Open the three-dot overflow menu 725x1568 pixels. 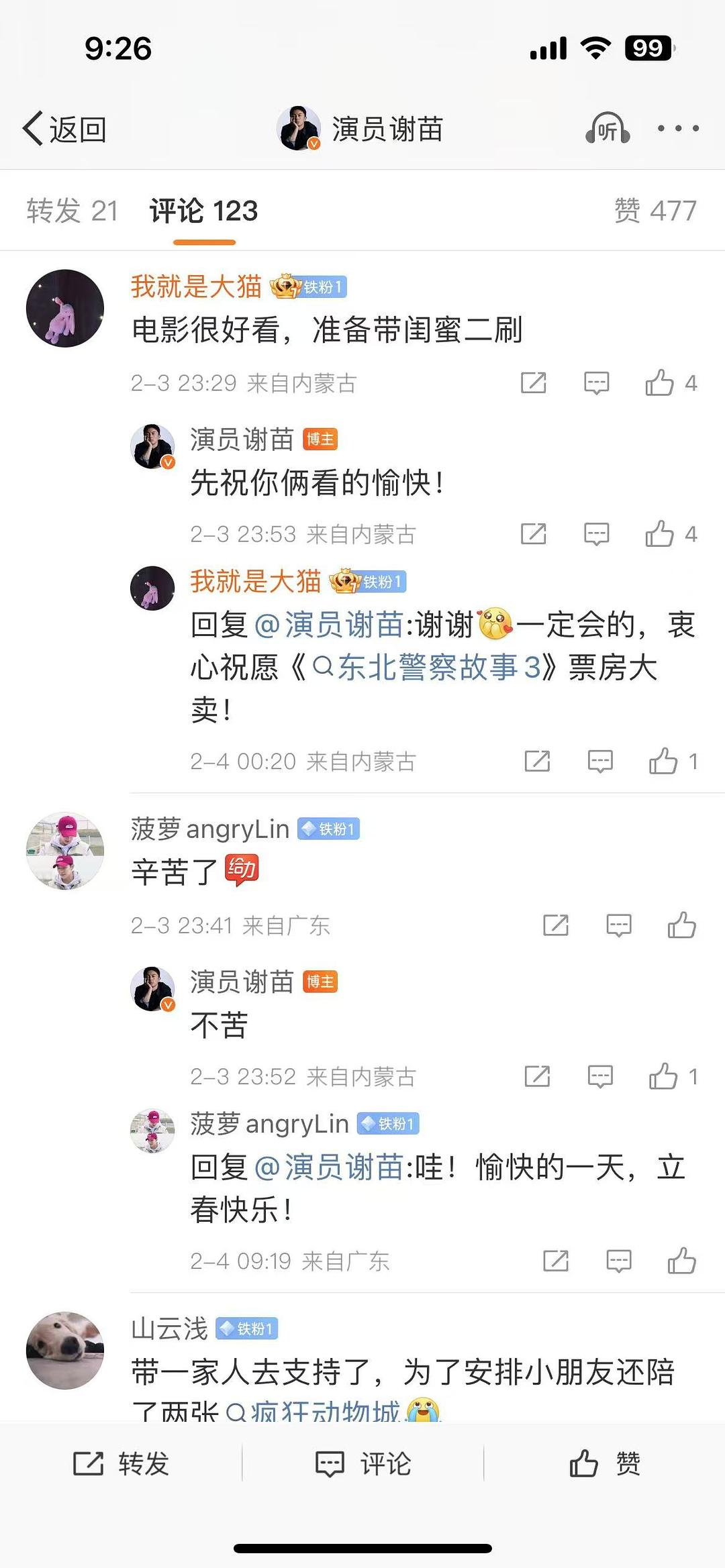point(677,128)
